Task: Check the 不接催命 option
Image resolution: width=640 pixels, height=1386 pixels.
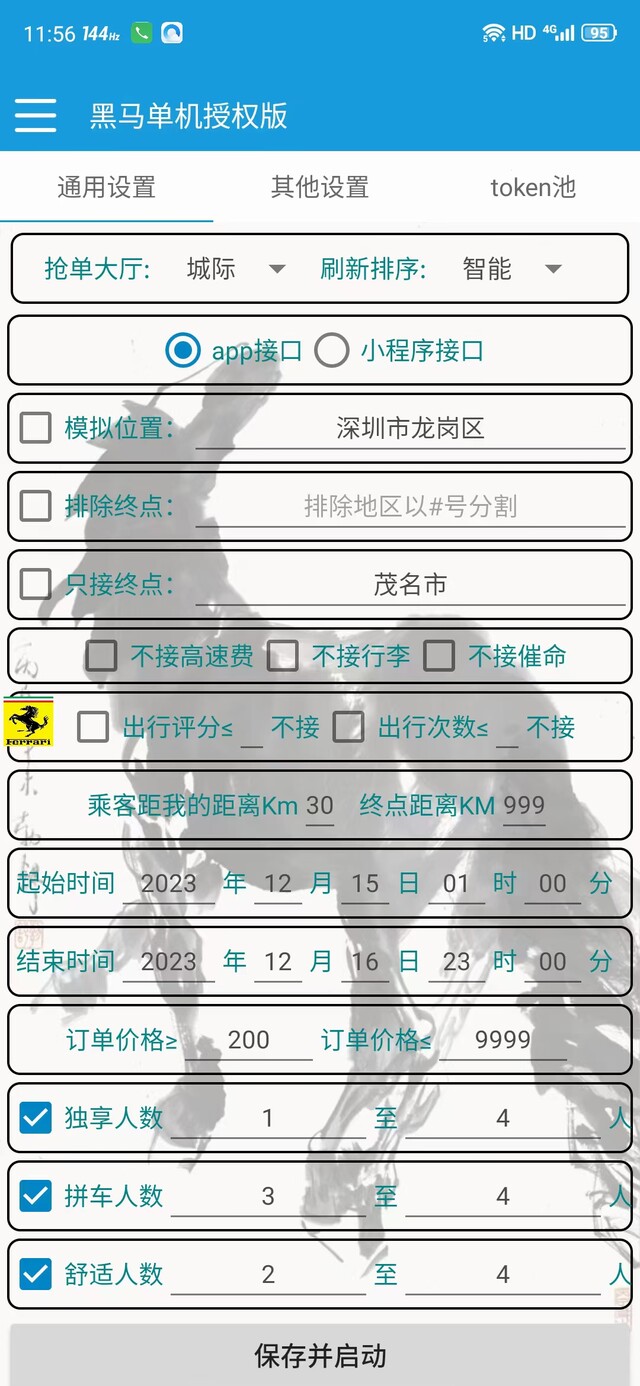Action: [x=439, y=656]
